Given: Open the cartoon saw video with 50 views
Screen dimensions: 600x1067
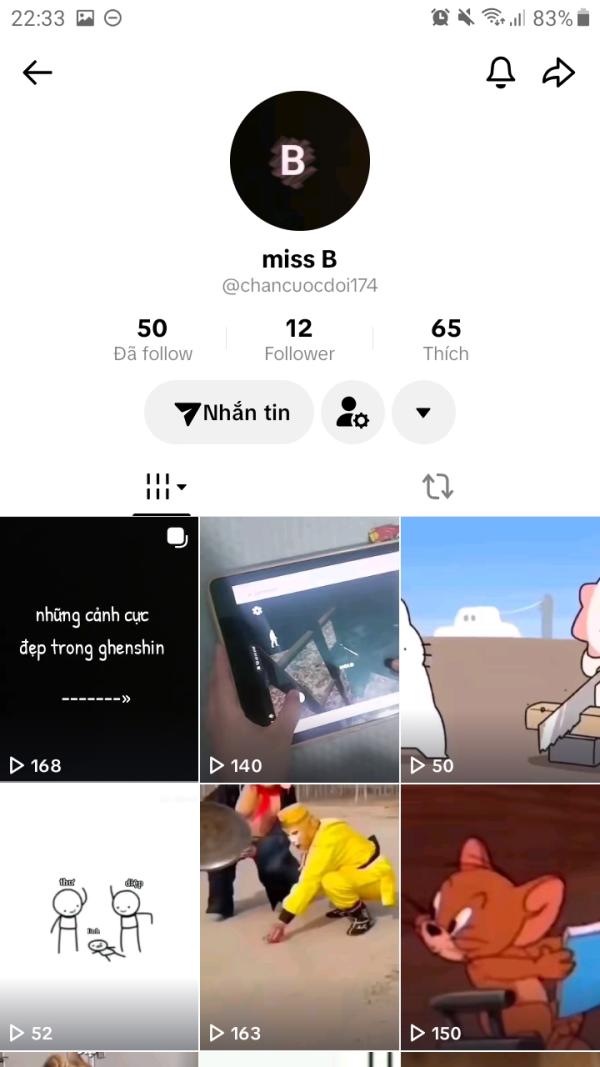Looking at the screenshot, I should click(500, 649).
